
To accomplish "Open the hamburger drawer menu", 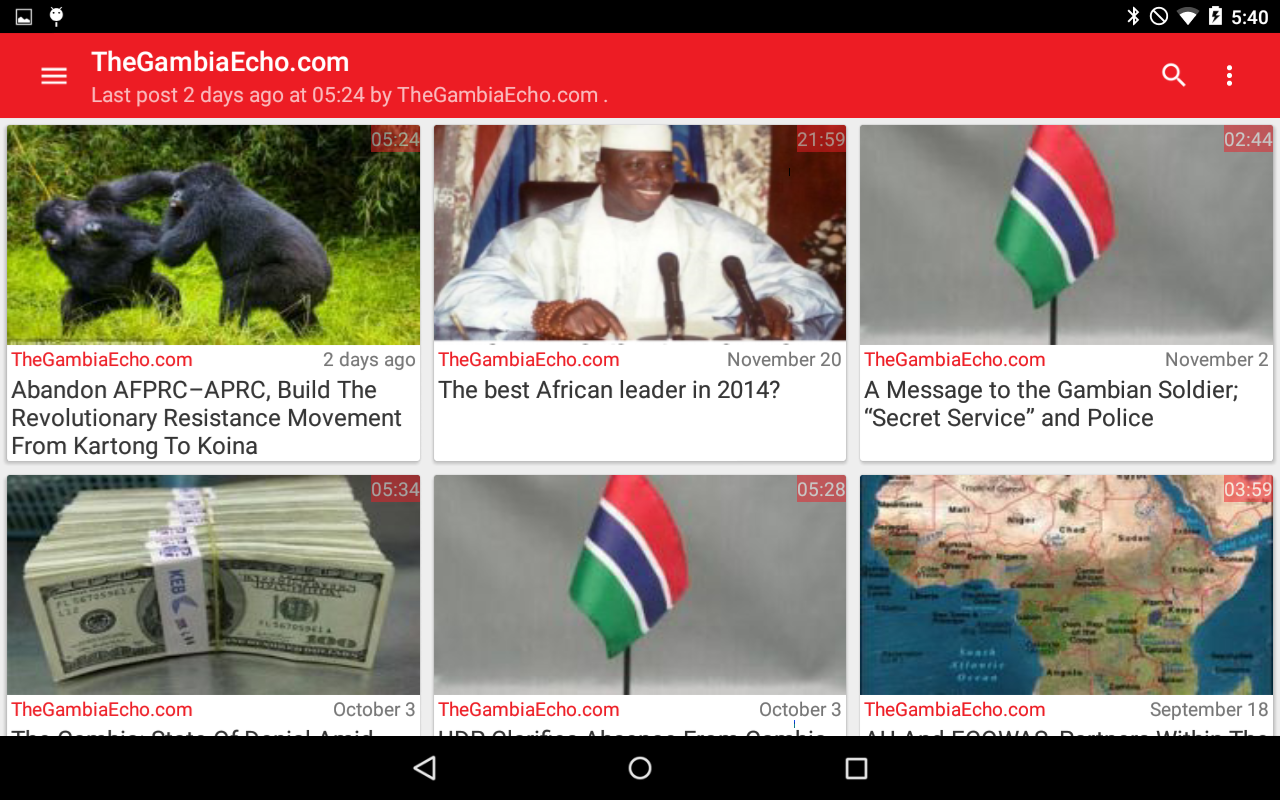I will pos(54,76).
